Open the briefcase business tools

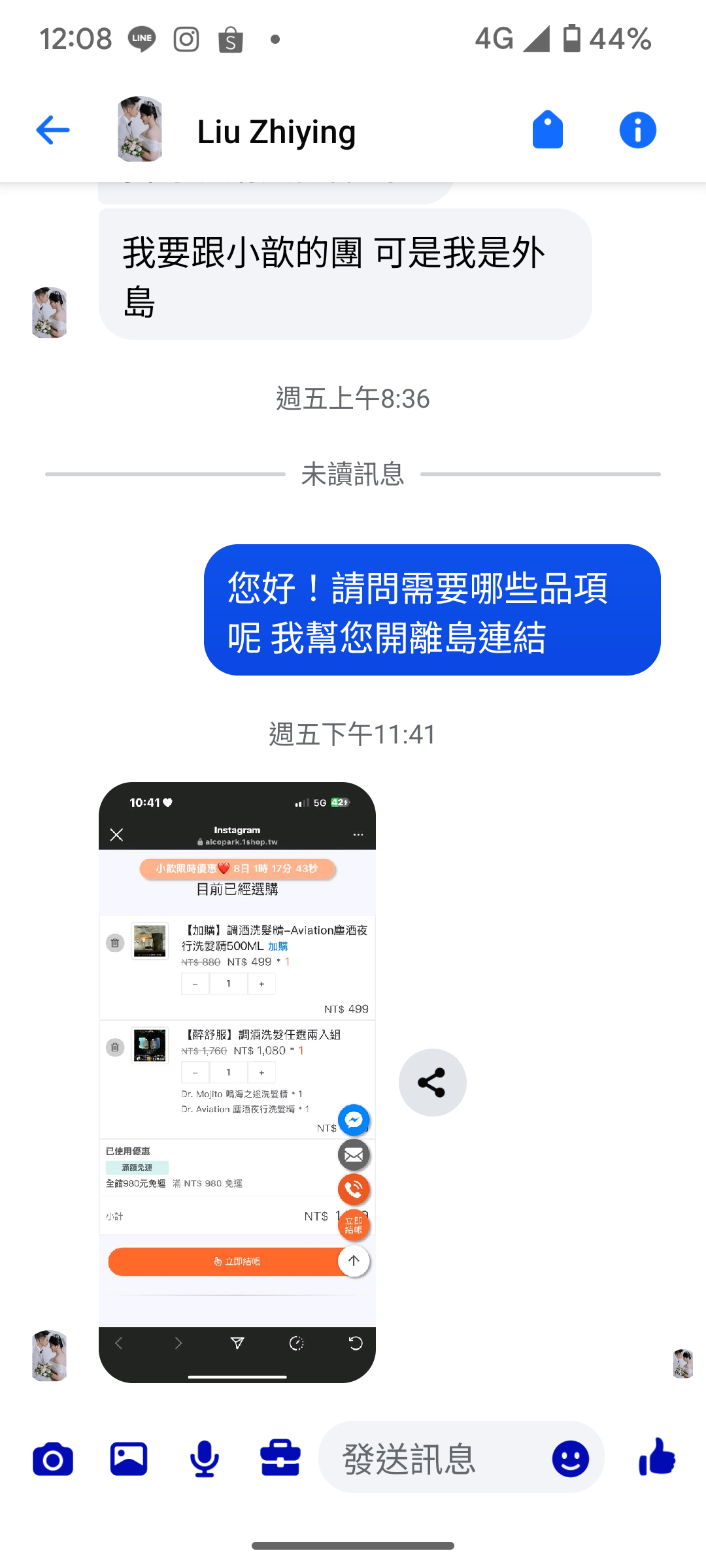point(280,1459)
